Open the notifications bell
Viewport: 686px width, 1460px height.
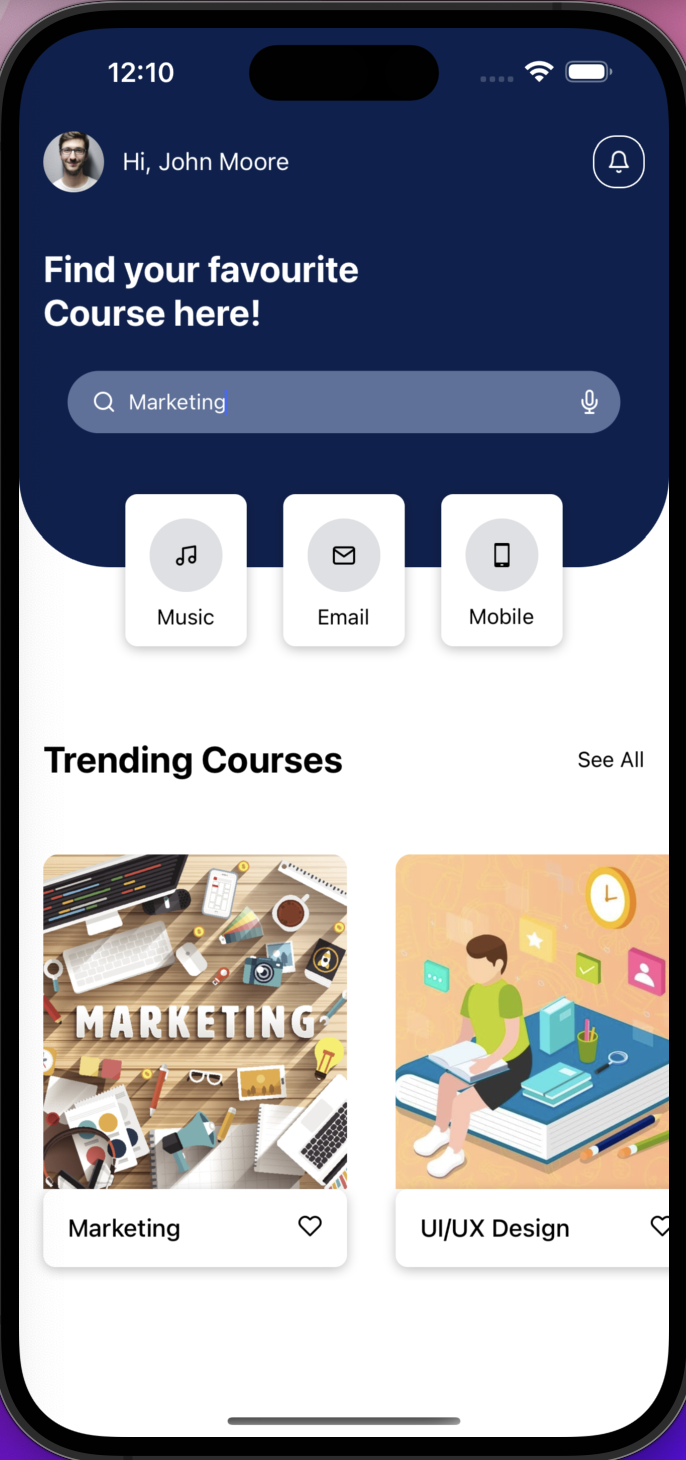point(619,162)
